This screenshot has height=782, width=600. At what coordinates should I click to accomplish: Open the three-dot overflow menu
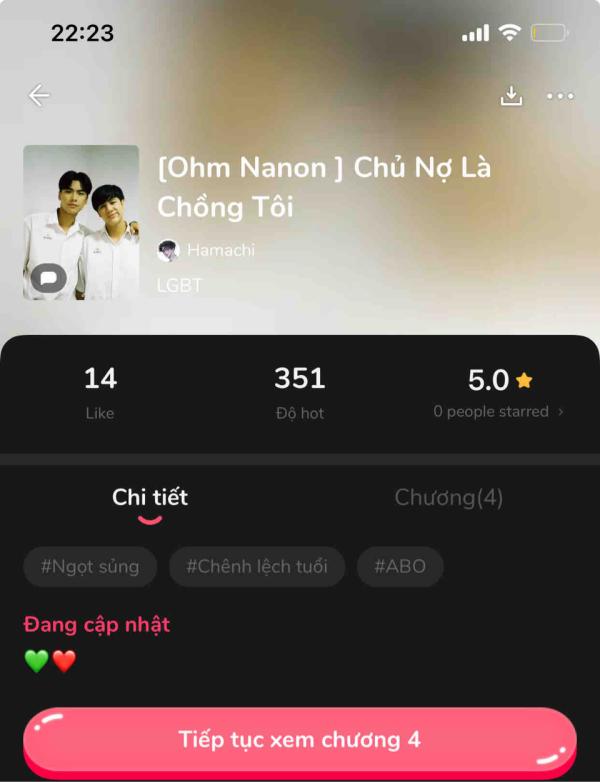coord(560,96)
